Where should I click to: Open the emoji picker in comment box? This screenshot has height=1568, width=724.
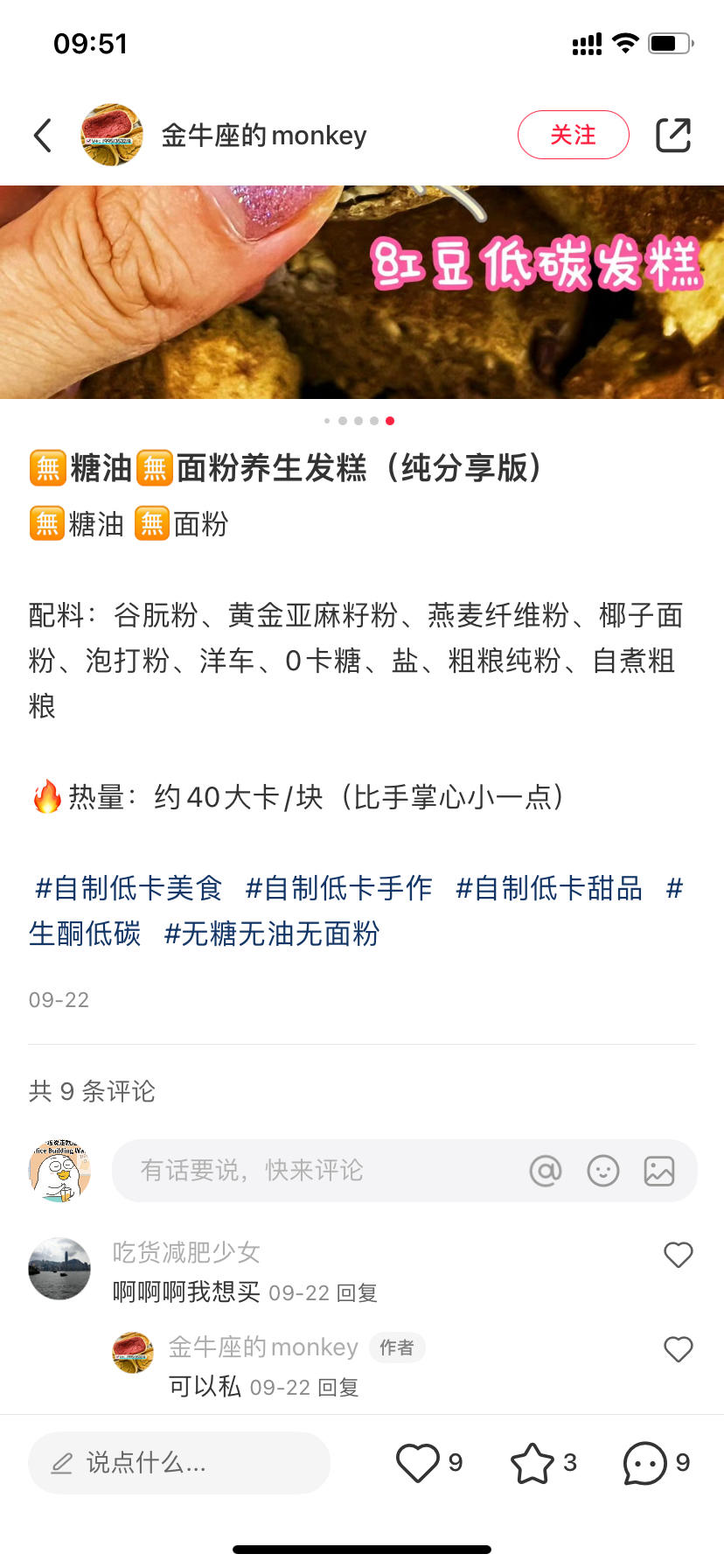pyautogui.click(x=602, y=1171)
